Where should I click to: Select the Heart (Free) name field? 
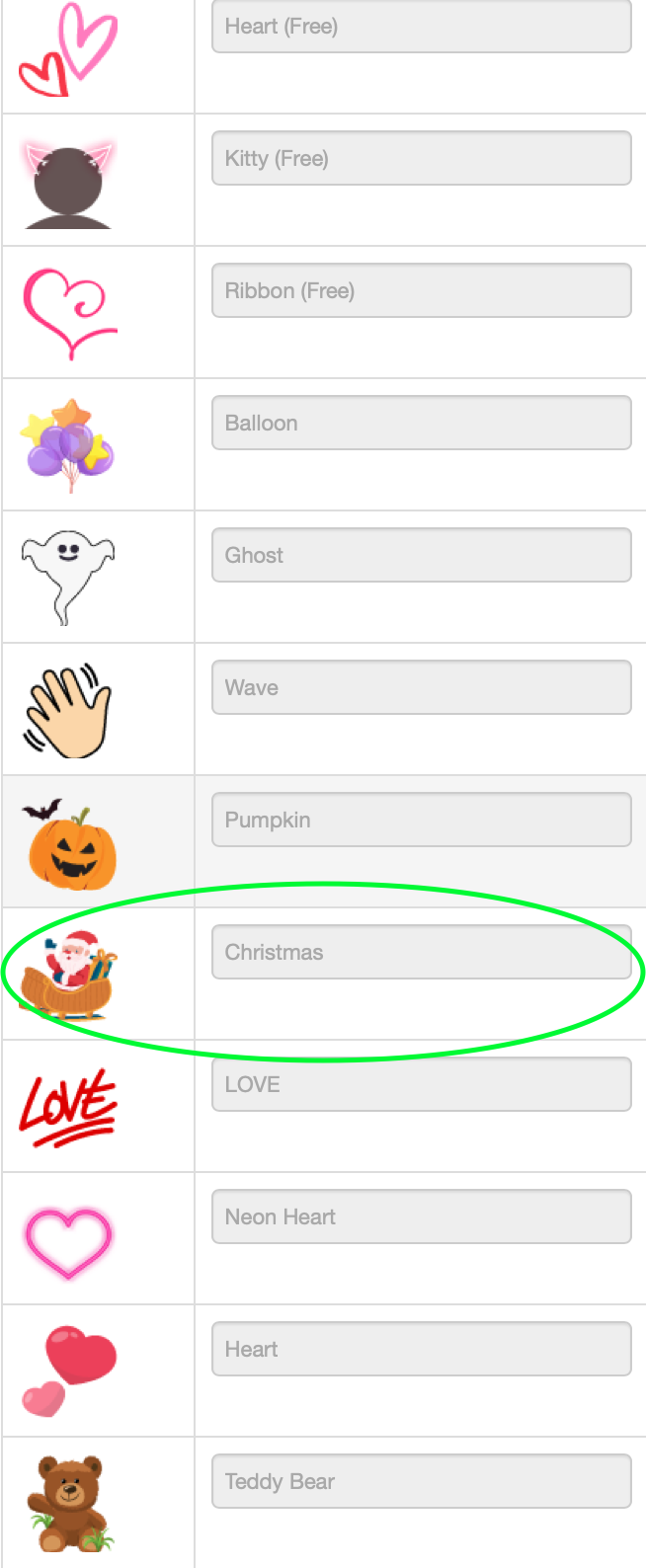click(x=421, y=27)
